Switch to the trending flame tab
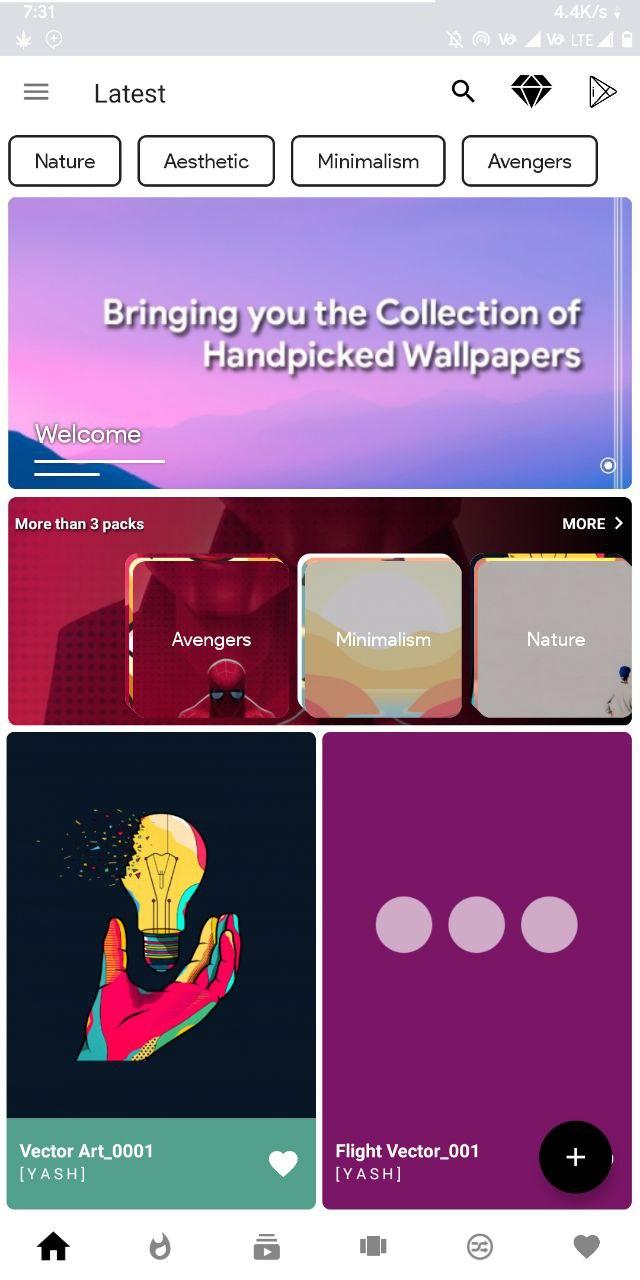The height and width of the screenshot is (1280, 640). click(x=160, y=1246)
